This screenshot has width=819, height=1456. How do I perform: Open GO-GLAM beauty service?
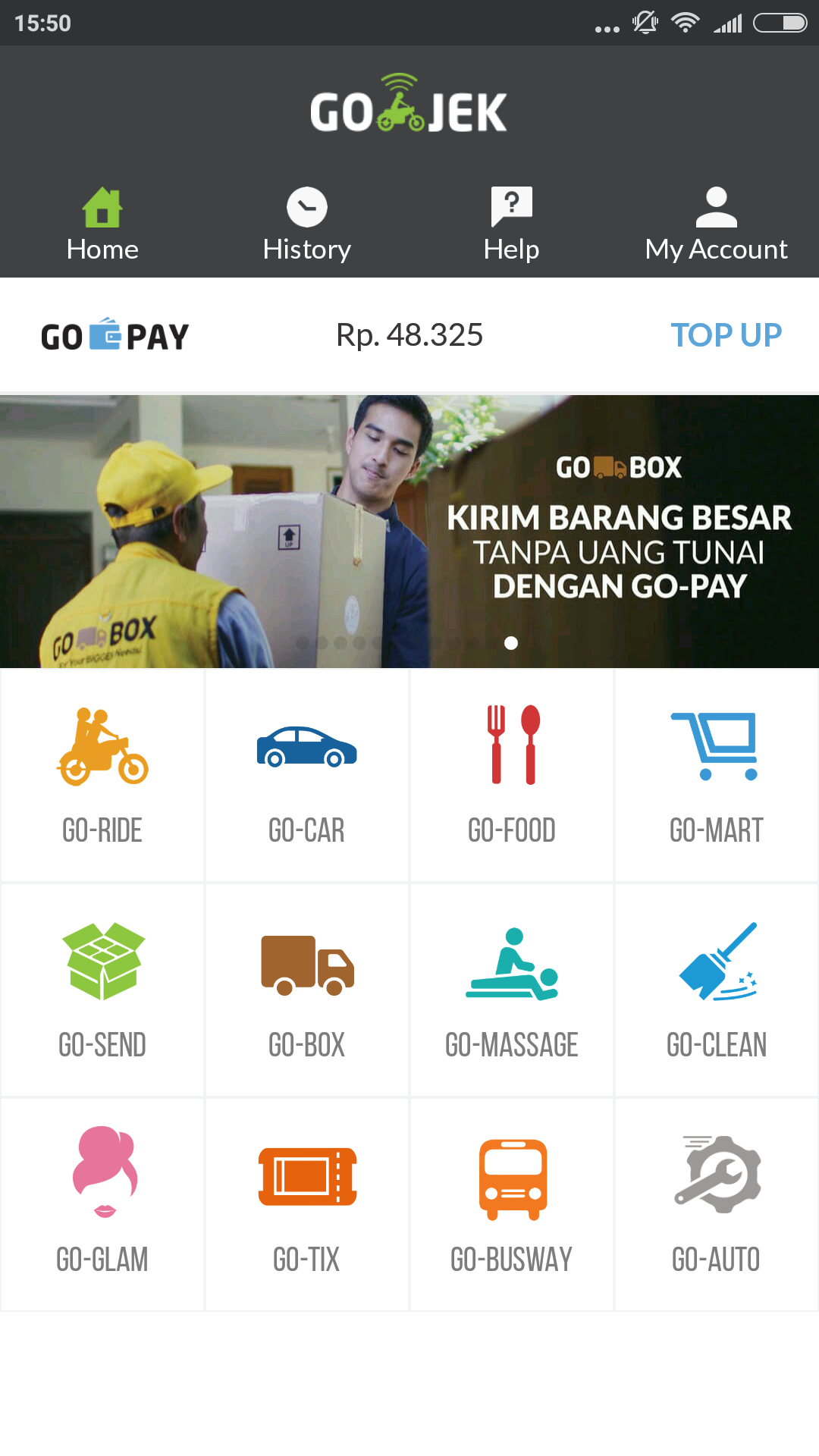(102, 1204)
